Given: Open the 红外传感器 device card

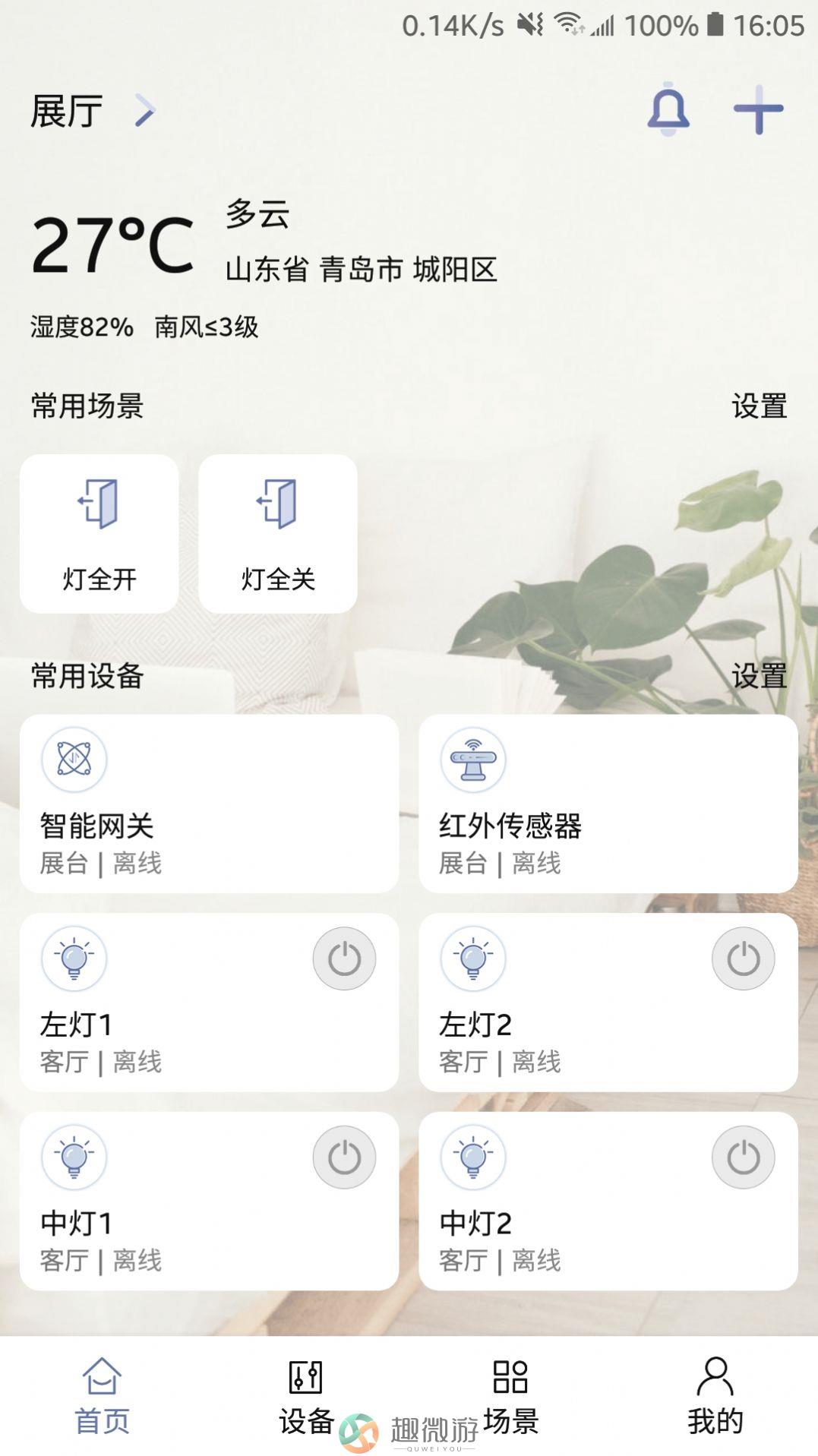Looking at the screenshot, I should click(608, 804).
